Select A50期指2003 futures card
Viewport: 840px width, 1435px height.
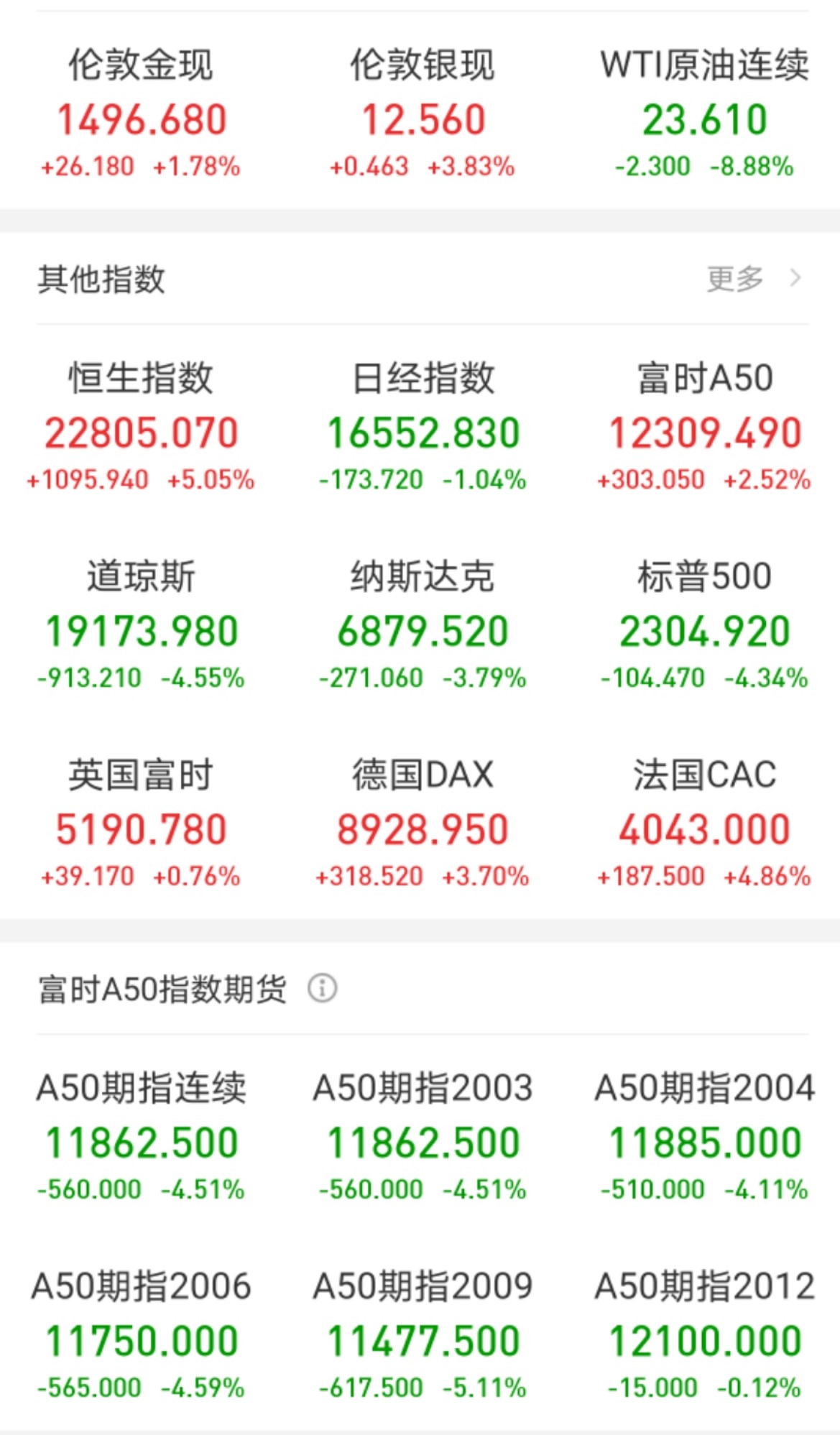pyautogui.click(x=423, y=1139)
